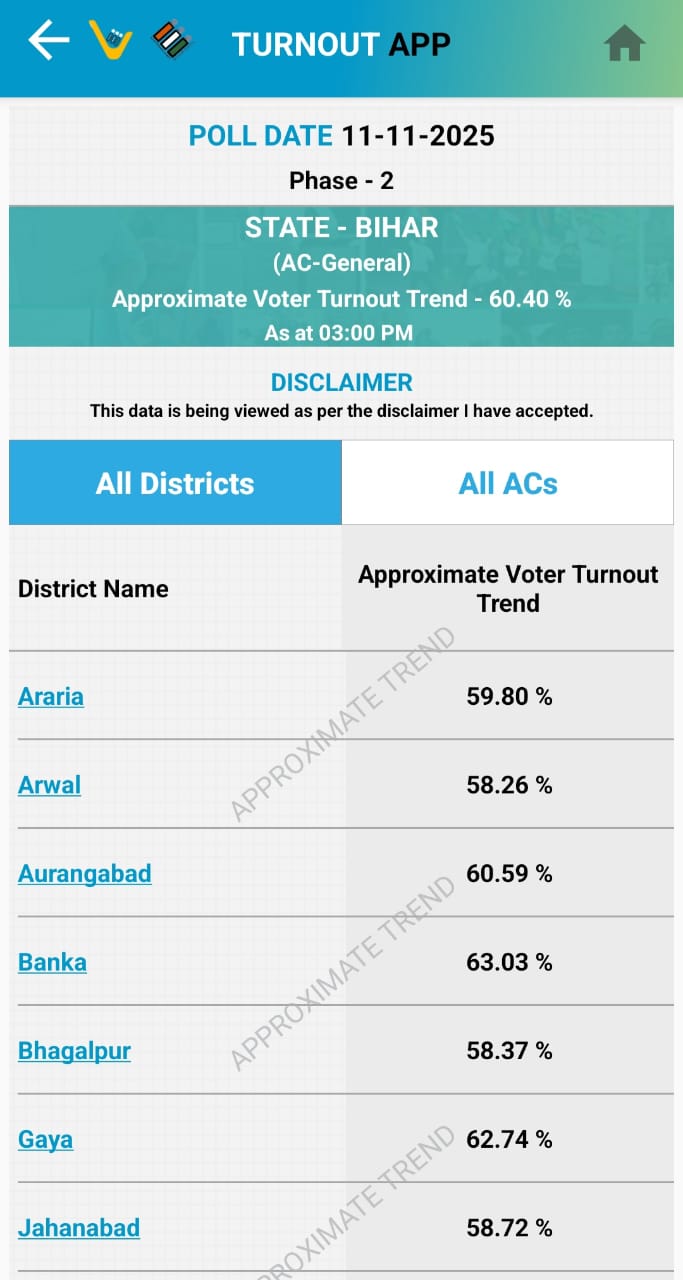View Jahanabad district turnout
This screenshot has height=1280, width=683.
click(x=79, y=1228)
